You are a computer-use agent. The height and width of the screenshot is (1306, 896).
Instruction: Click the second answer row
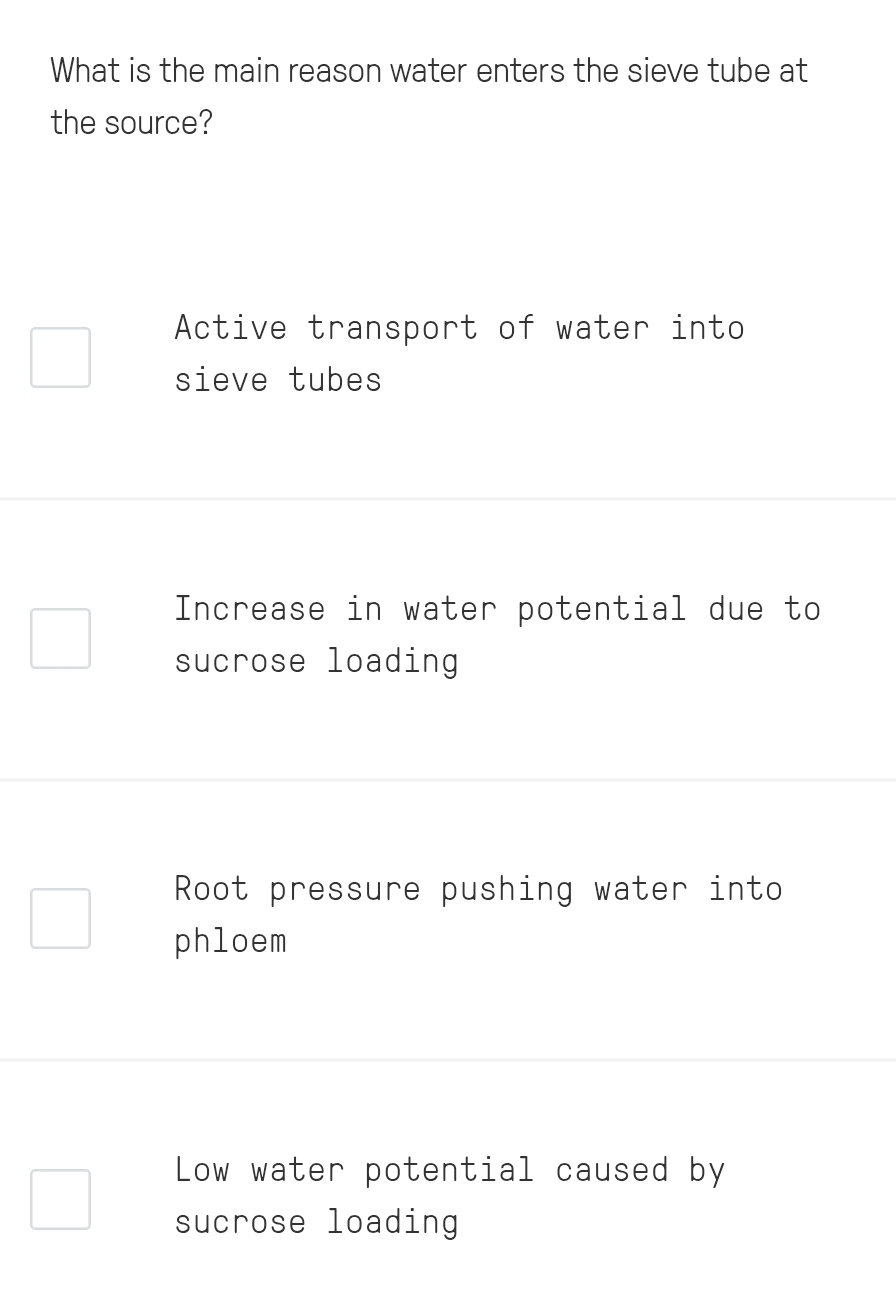coord(448,637)
